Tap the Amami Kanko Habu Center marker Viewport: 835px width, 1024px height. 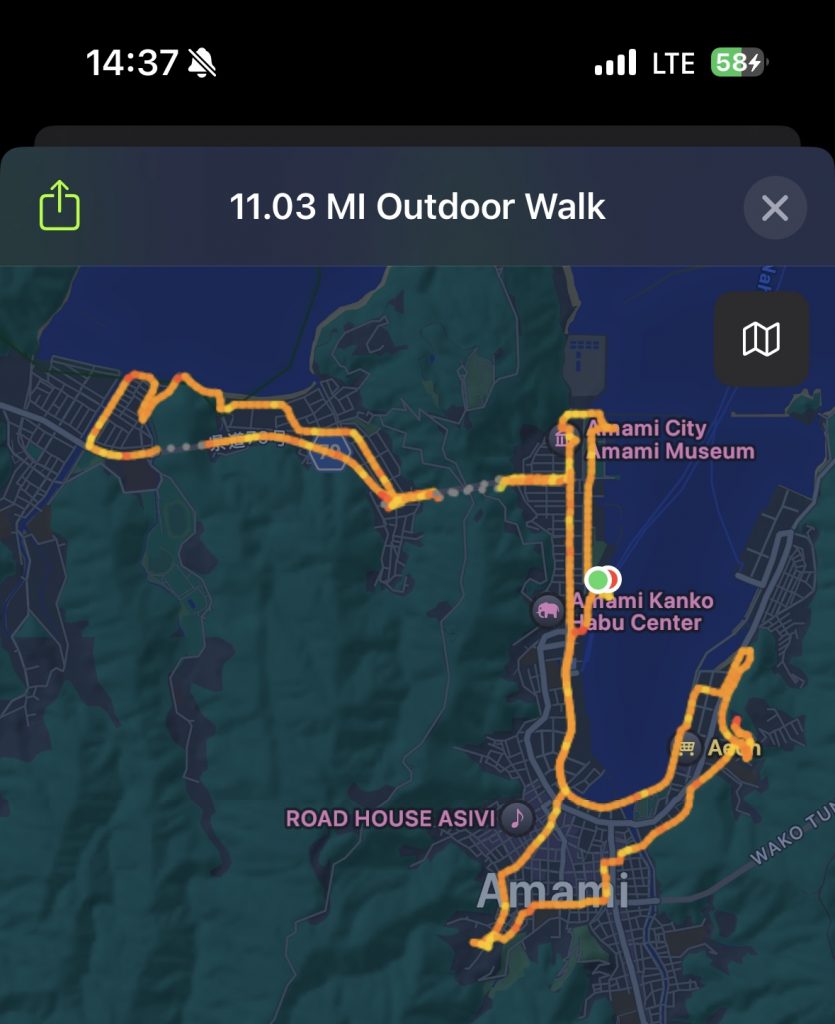pos(548,609)
